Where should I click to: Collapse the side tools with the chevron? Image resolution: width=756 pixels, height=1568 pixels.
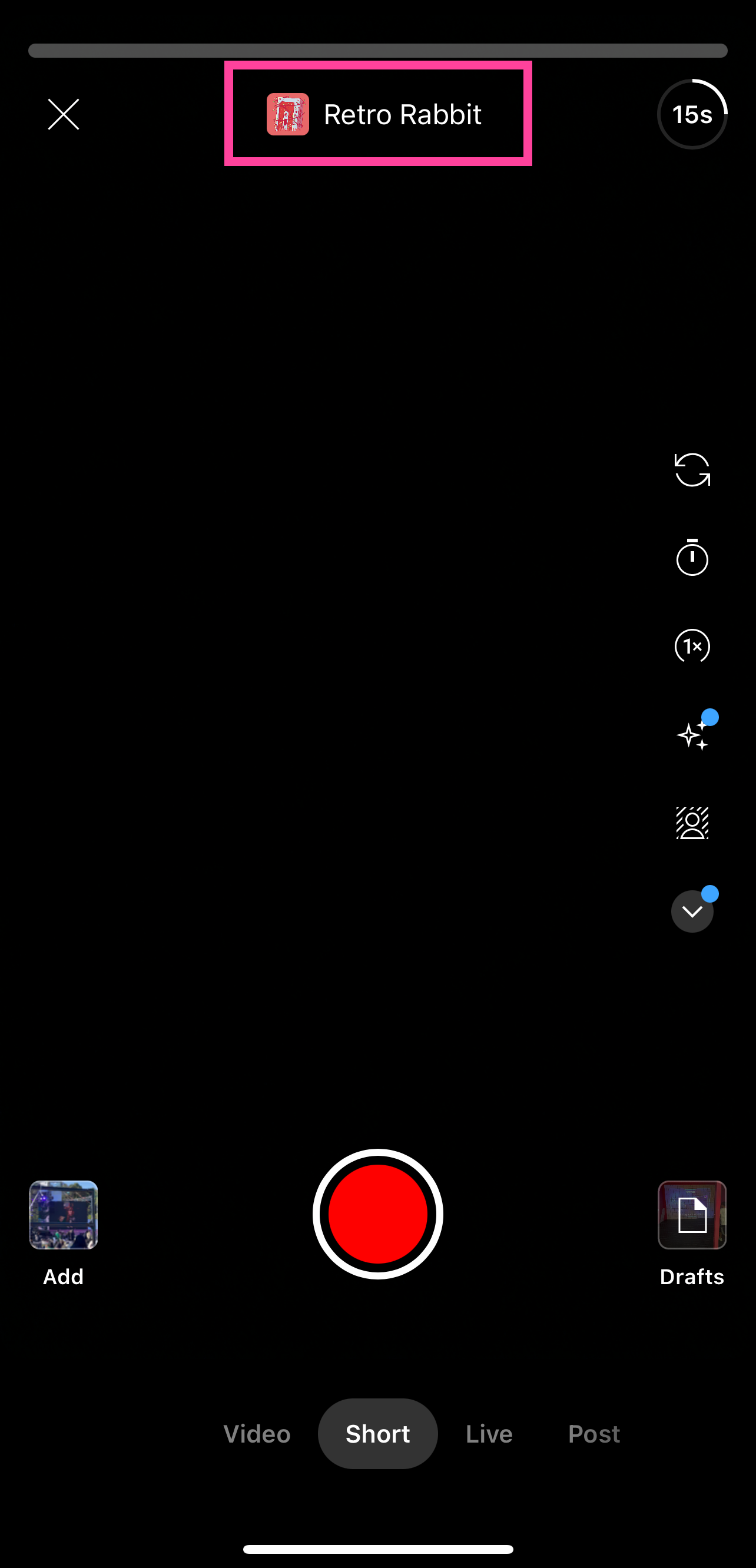(x=692, y=911)
